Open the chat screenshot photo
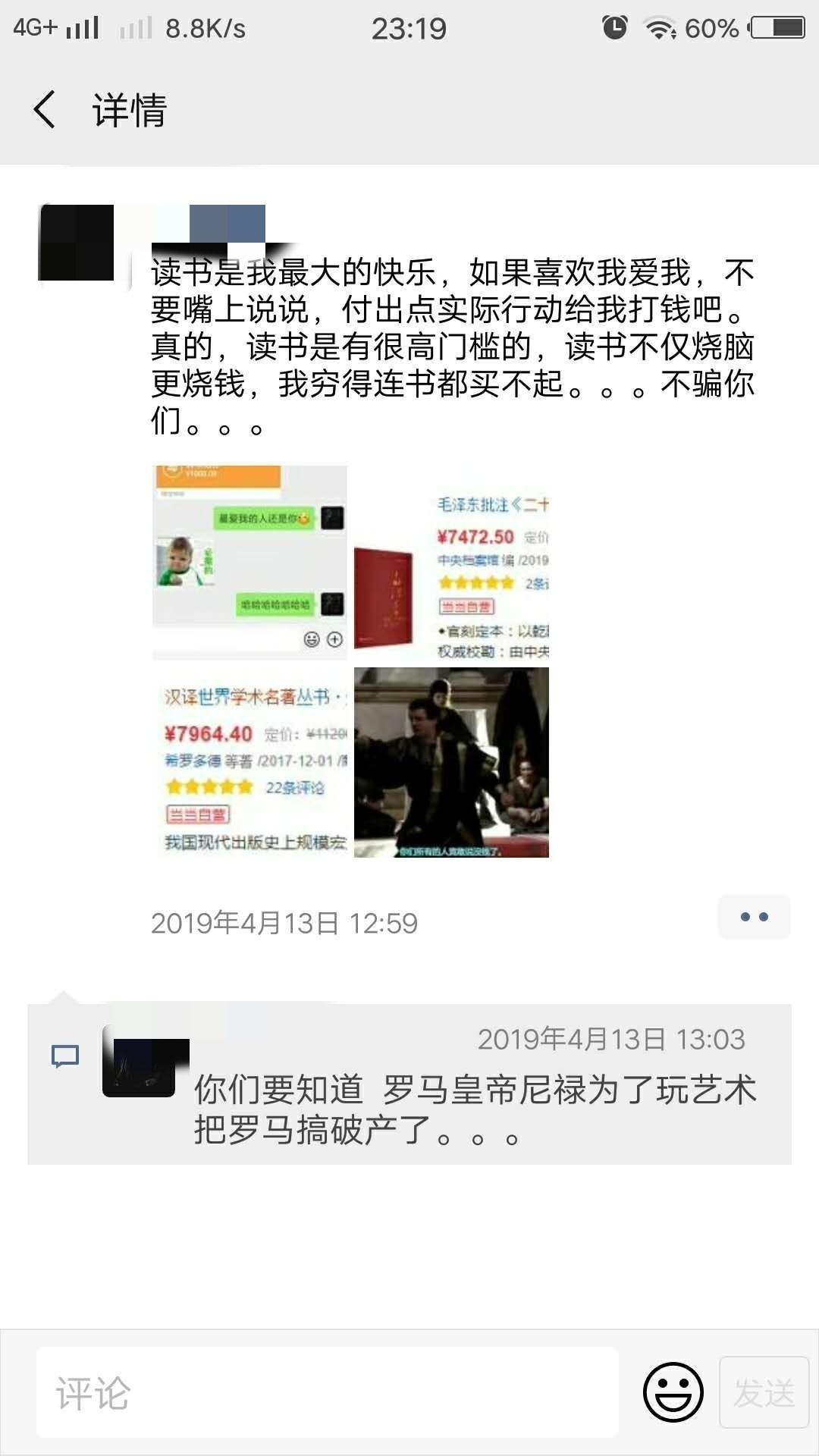This screenshot has height=1456, width=819. (249, 562)
